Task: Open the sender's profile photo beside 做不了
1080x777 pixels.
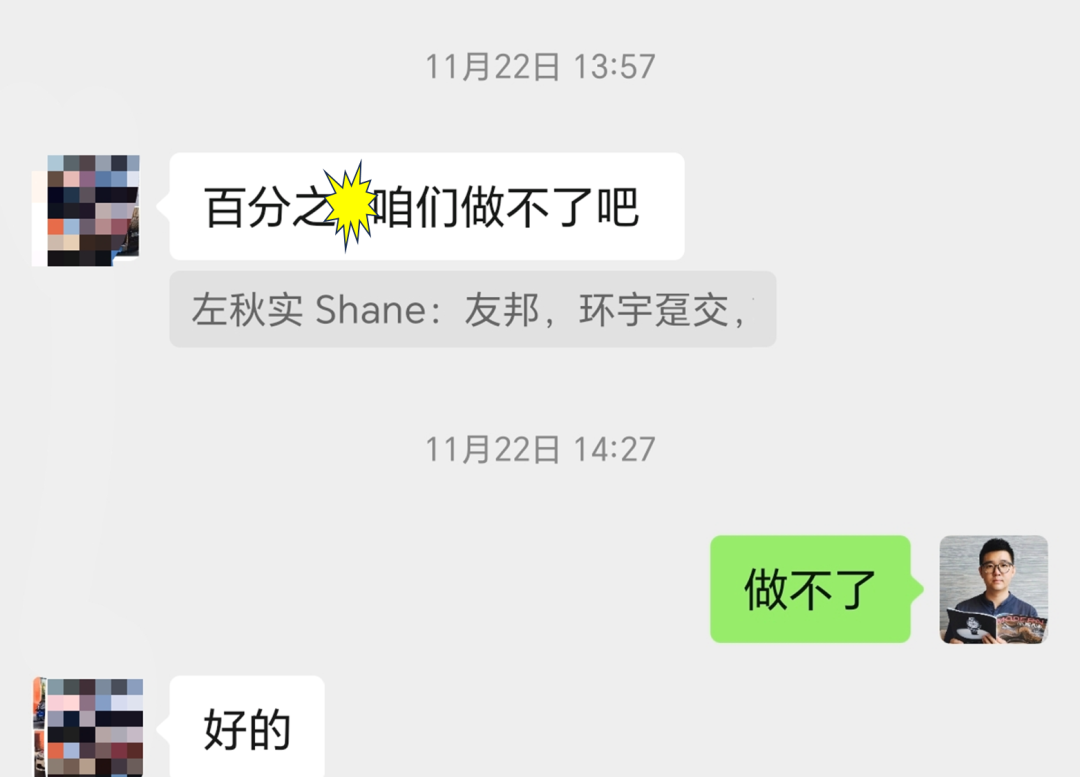Action: [x=993, y=589]
